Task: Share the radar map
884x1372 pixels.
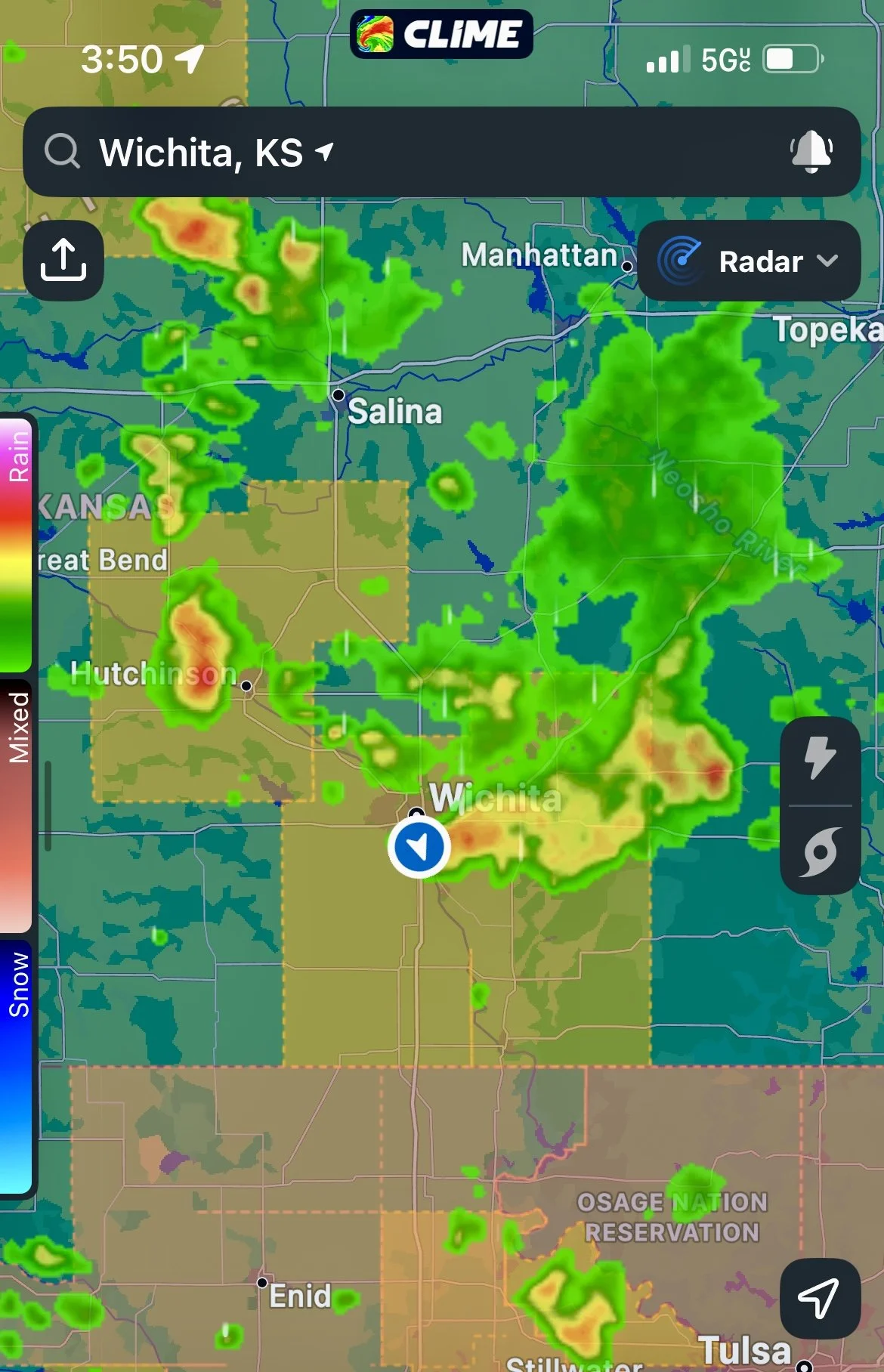Action: click(x=63, y=261)
